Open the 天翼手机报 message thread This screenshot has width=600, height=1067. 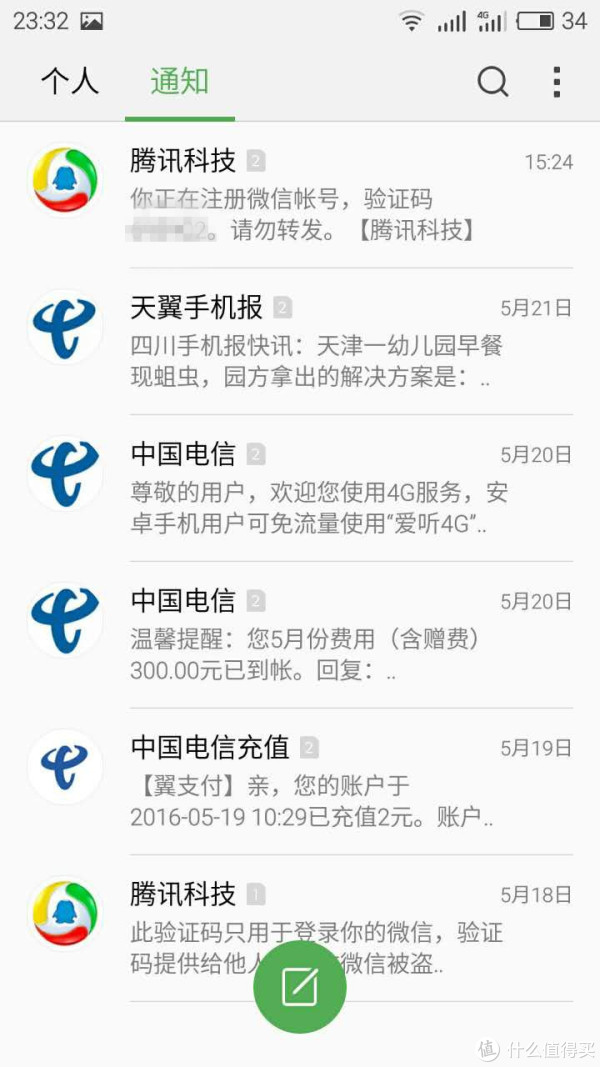300,341
